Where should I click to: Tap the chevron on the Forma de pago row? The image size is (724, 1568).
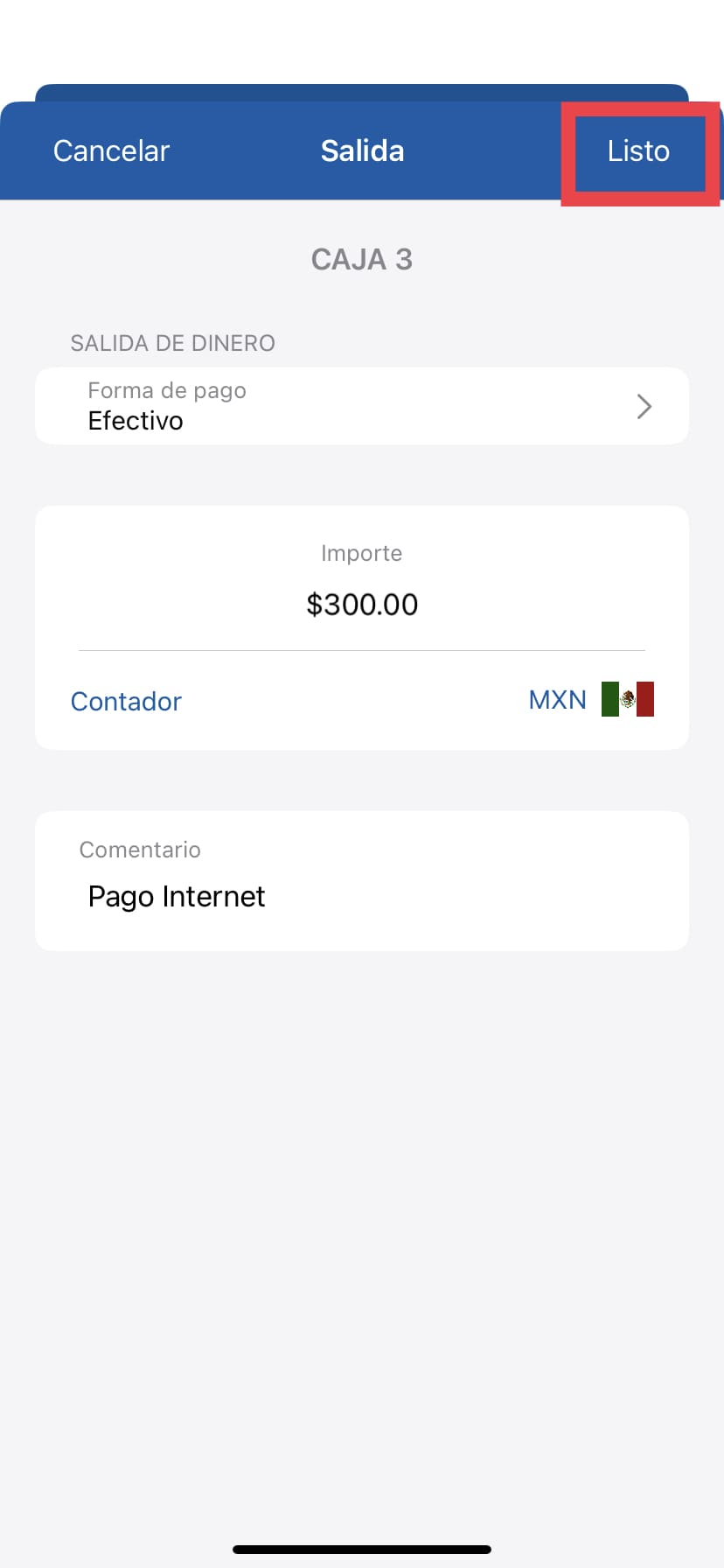(644, 406)
